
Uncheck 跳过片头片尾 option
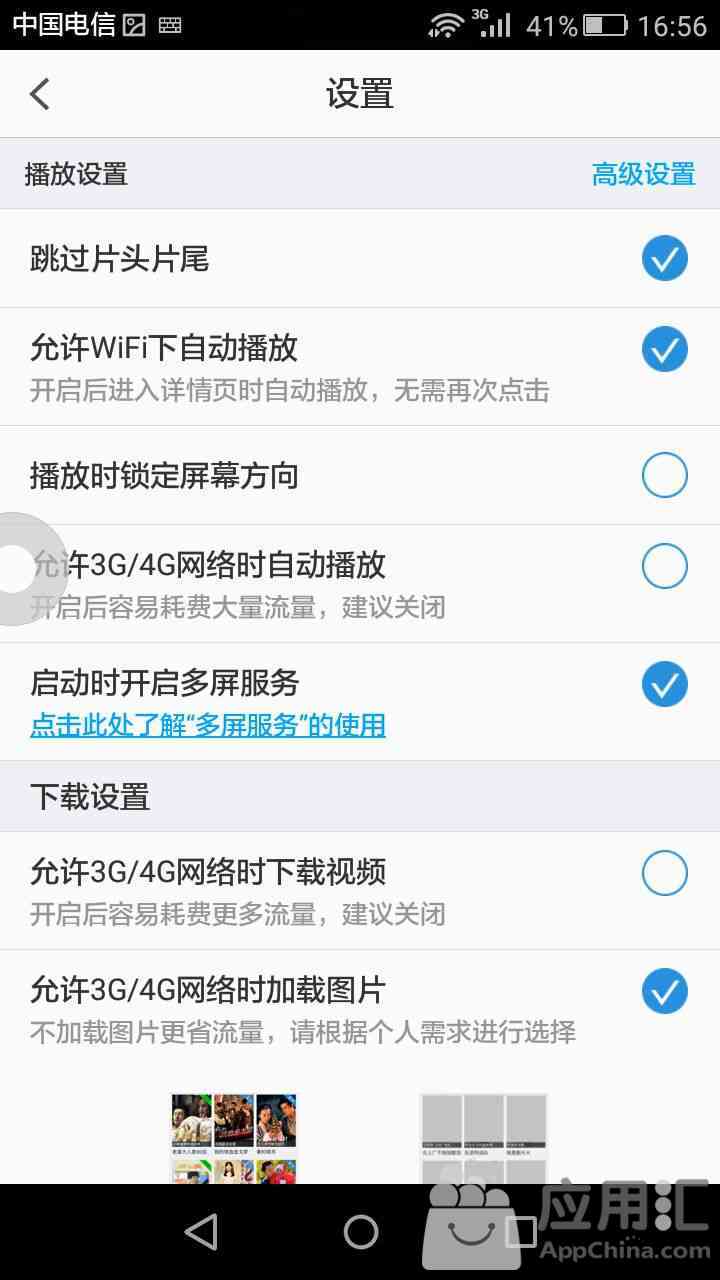point(665,260)
